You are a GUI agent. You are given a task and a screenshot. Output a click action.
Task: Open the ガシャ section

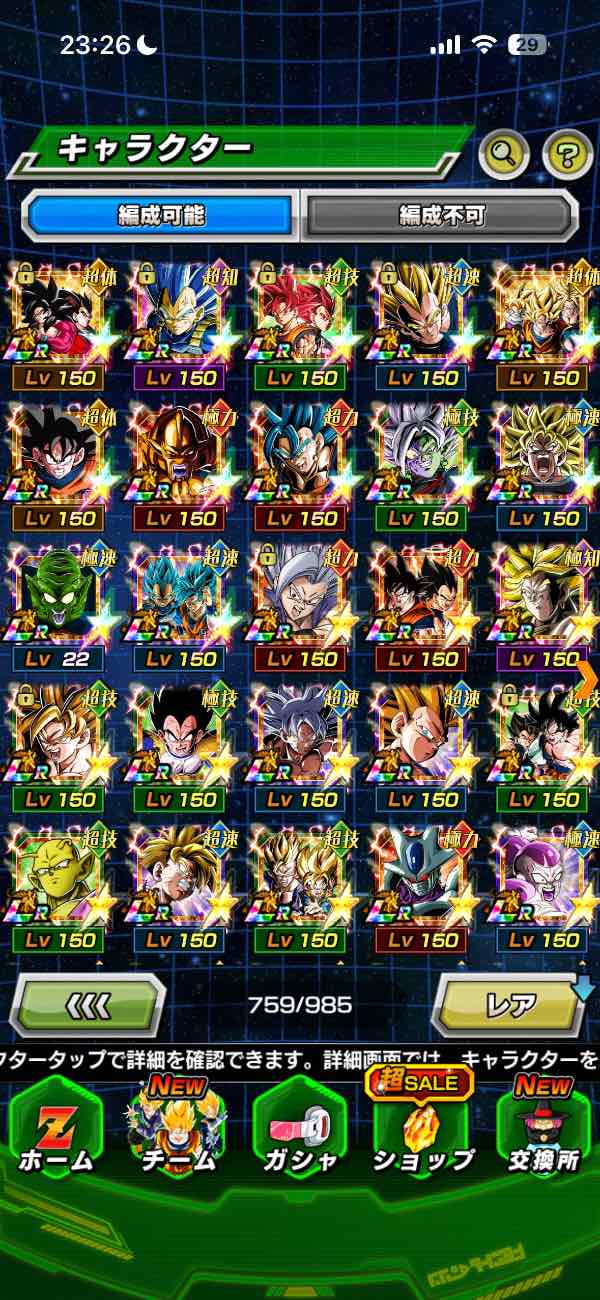pos(299,1128)
